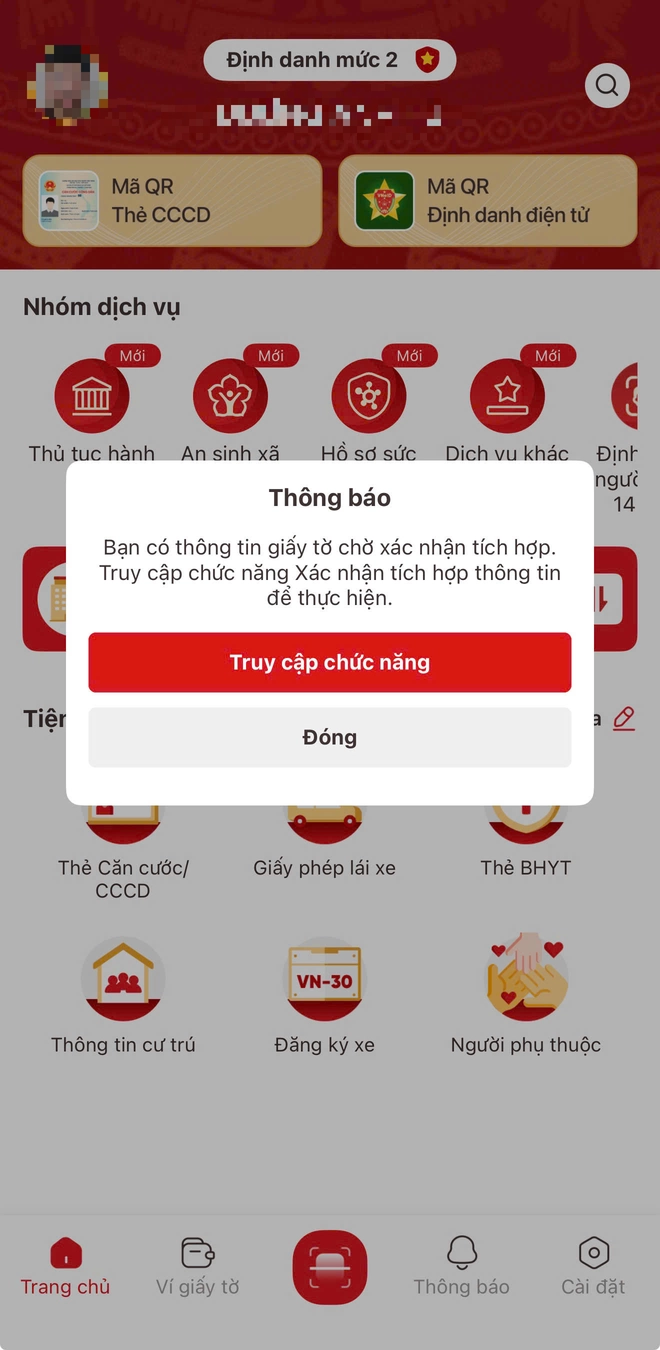Viewport: 660px width, 1350px height.
Task: Open Thông tin cư trú
Action: (x=123, y=995)
